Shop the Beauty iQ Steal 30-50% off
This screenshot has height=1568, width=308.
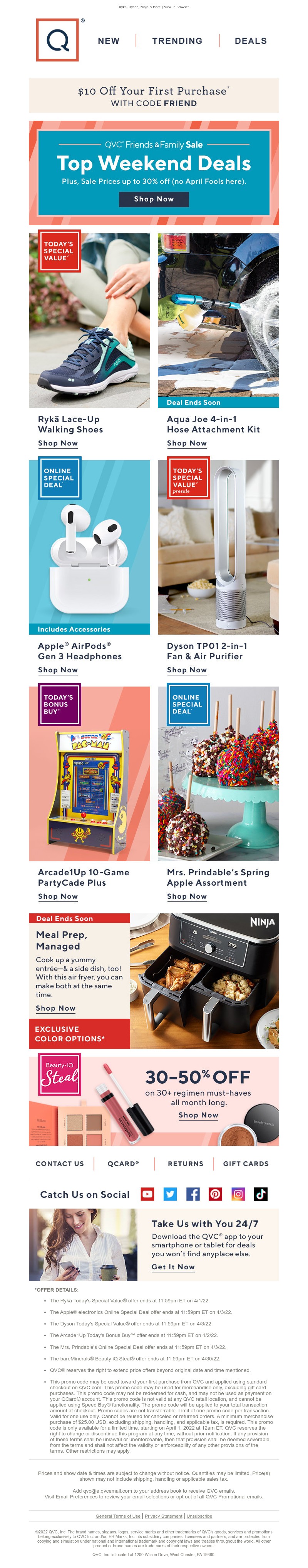(x=198, y=1114)
